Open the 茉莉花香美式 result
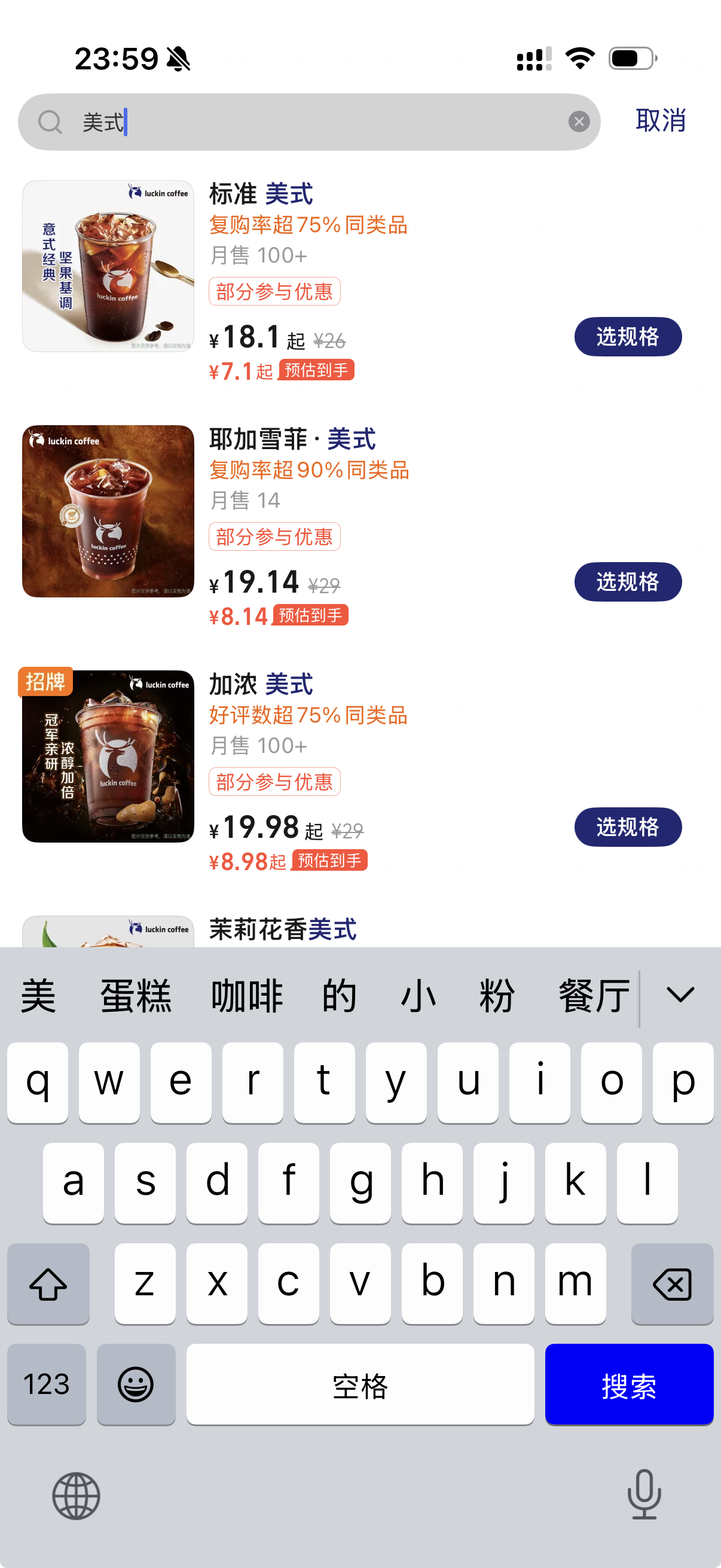This screenshot has width=721, height=1568. pos(283,929)
